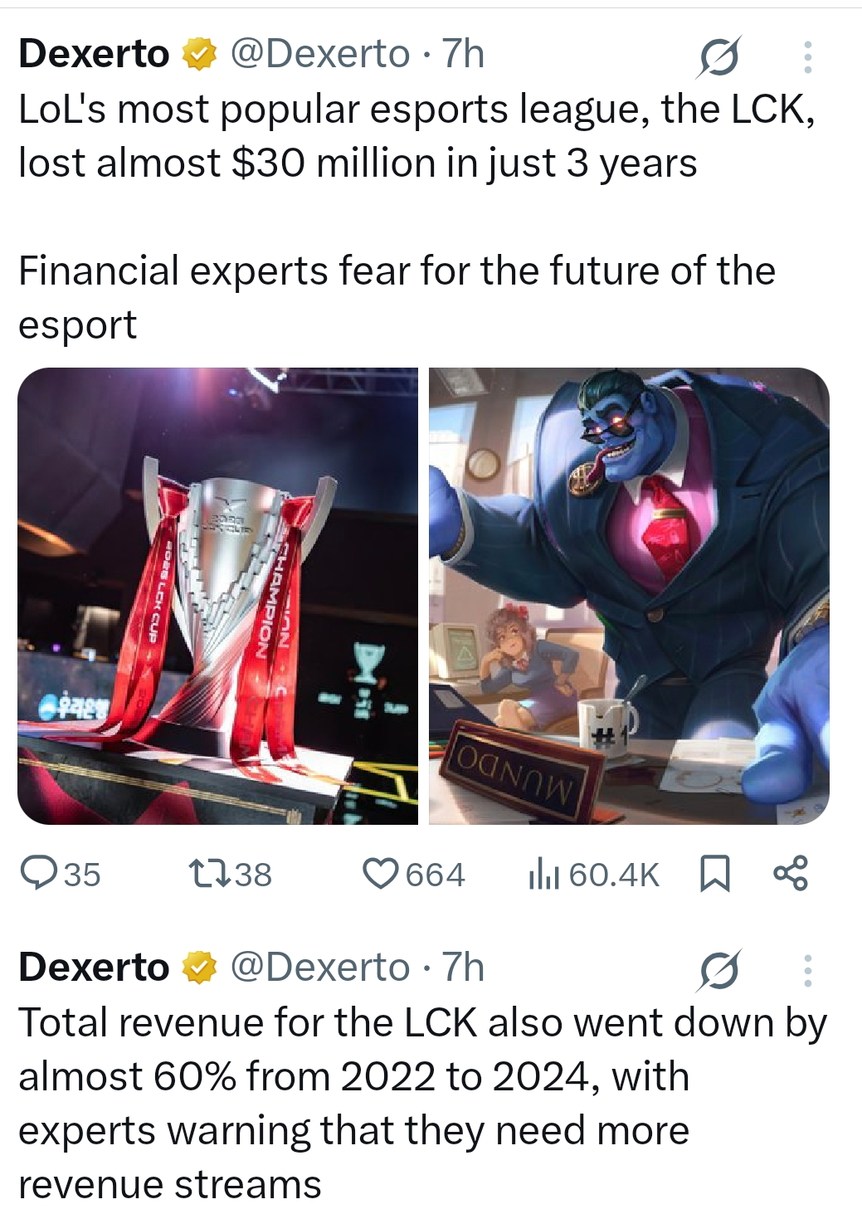Open Grok icon on the total revenue post

click(719, 970)
